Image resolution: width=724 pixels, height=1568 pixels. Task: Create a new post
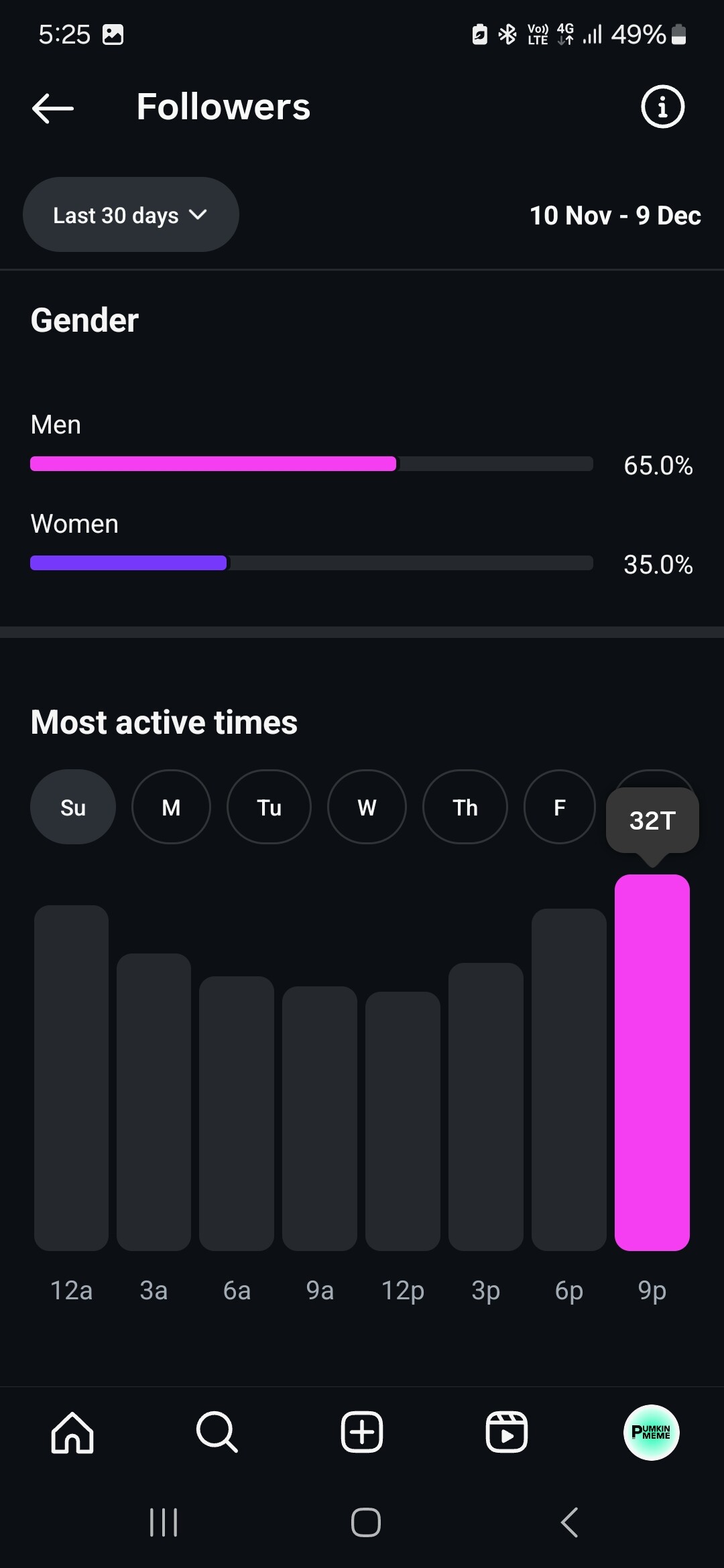(x=362, y=1433)
